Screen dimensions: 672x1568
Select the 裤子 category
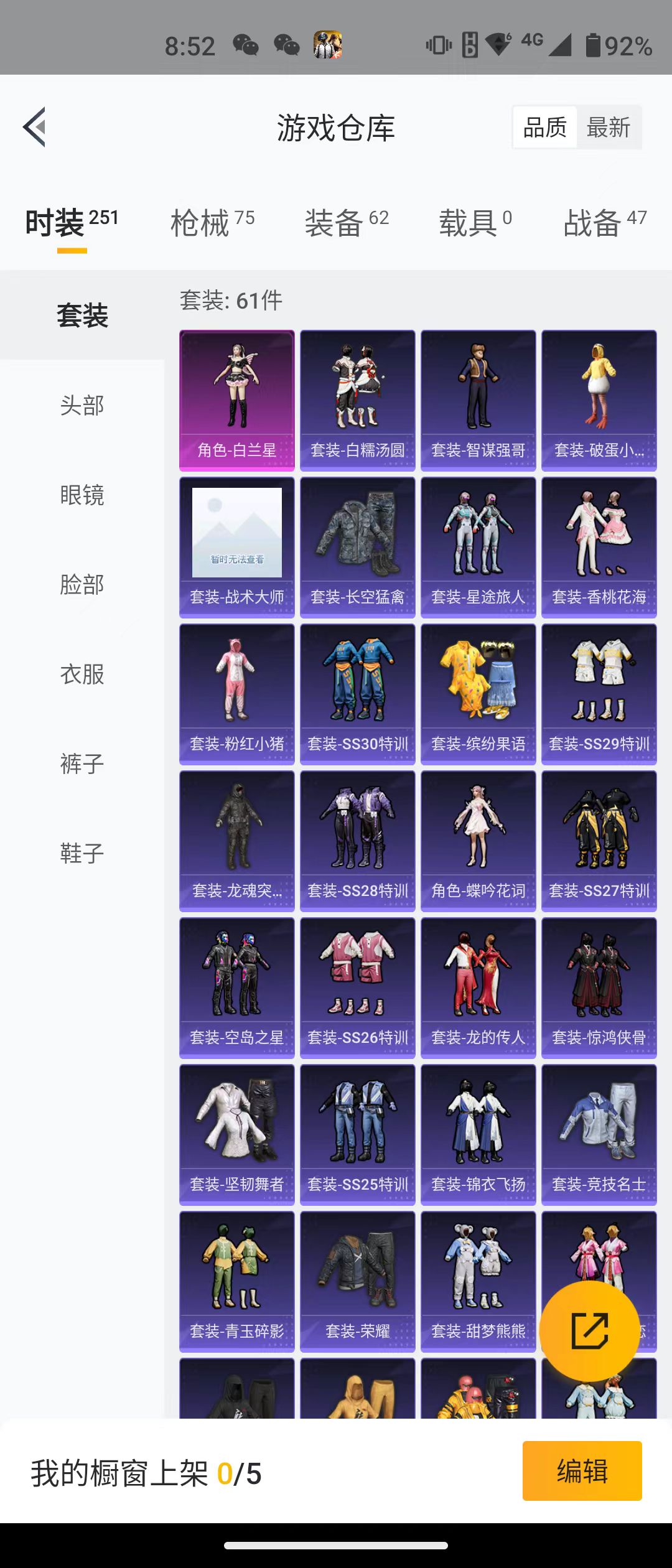82,764
